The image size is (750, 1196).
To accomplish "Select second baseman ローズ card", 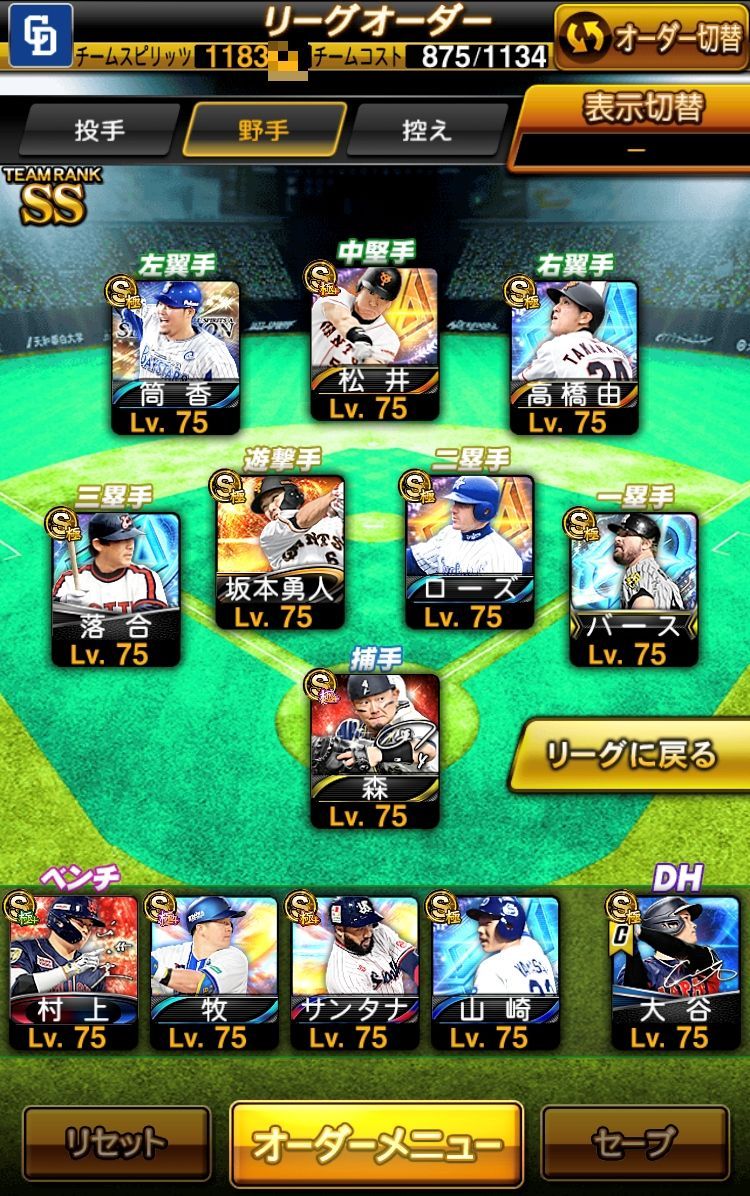I will pos(470,552).
